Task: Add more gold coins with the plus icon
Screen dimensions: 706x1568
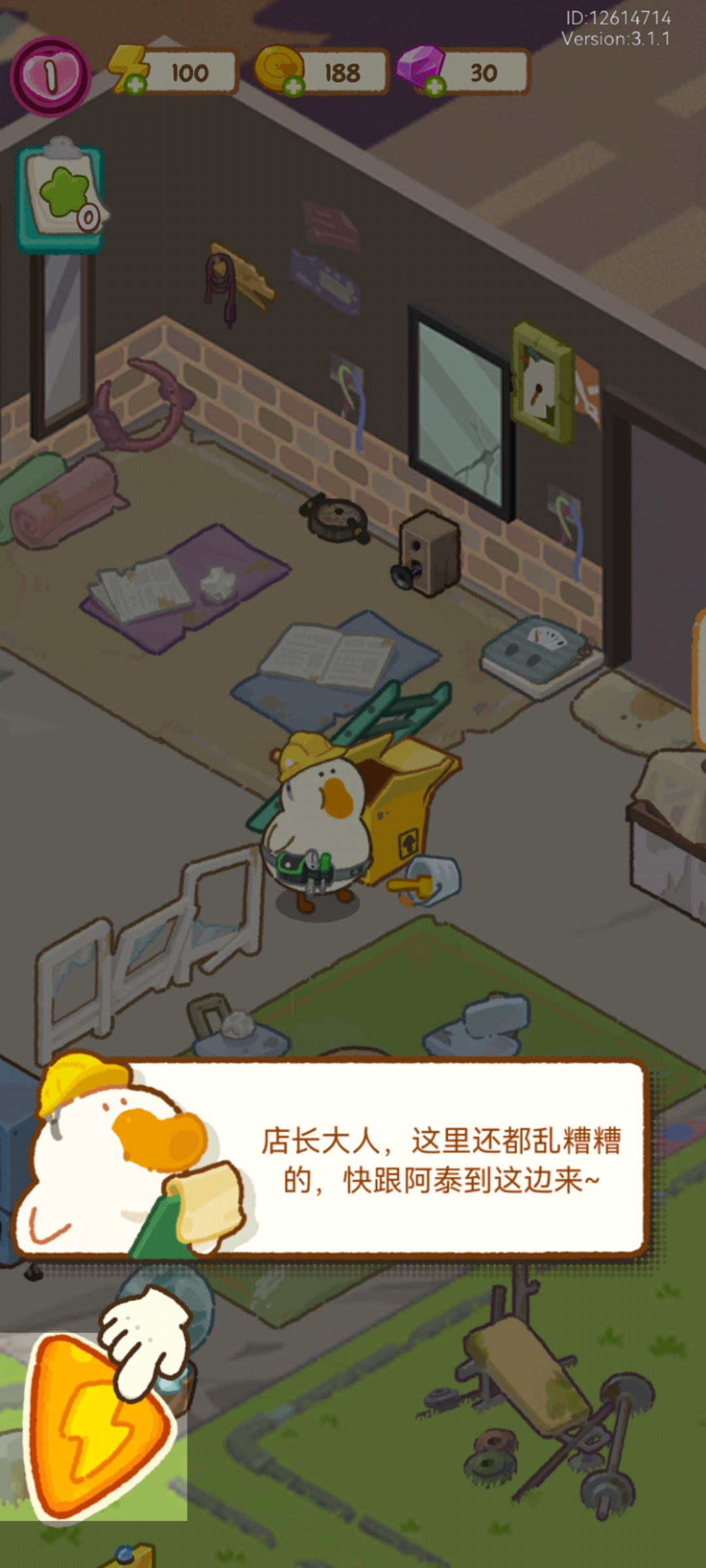Action: point(294,86)
